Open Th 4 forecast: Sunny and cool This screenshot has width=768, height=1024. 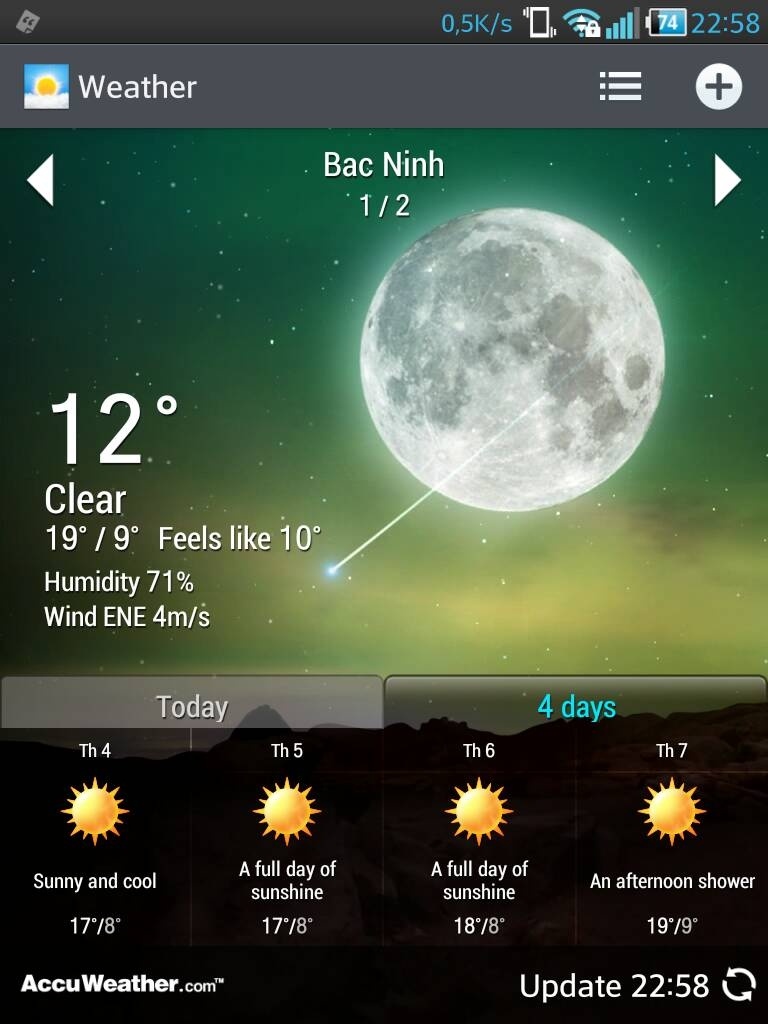pos(95,840)
